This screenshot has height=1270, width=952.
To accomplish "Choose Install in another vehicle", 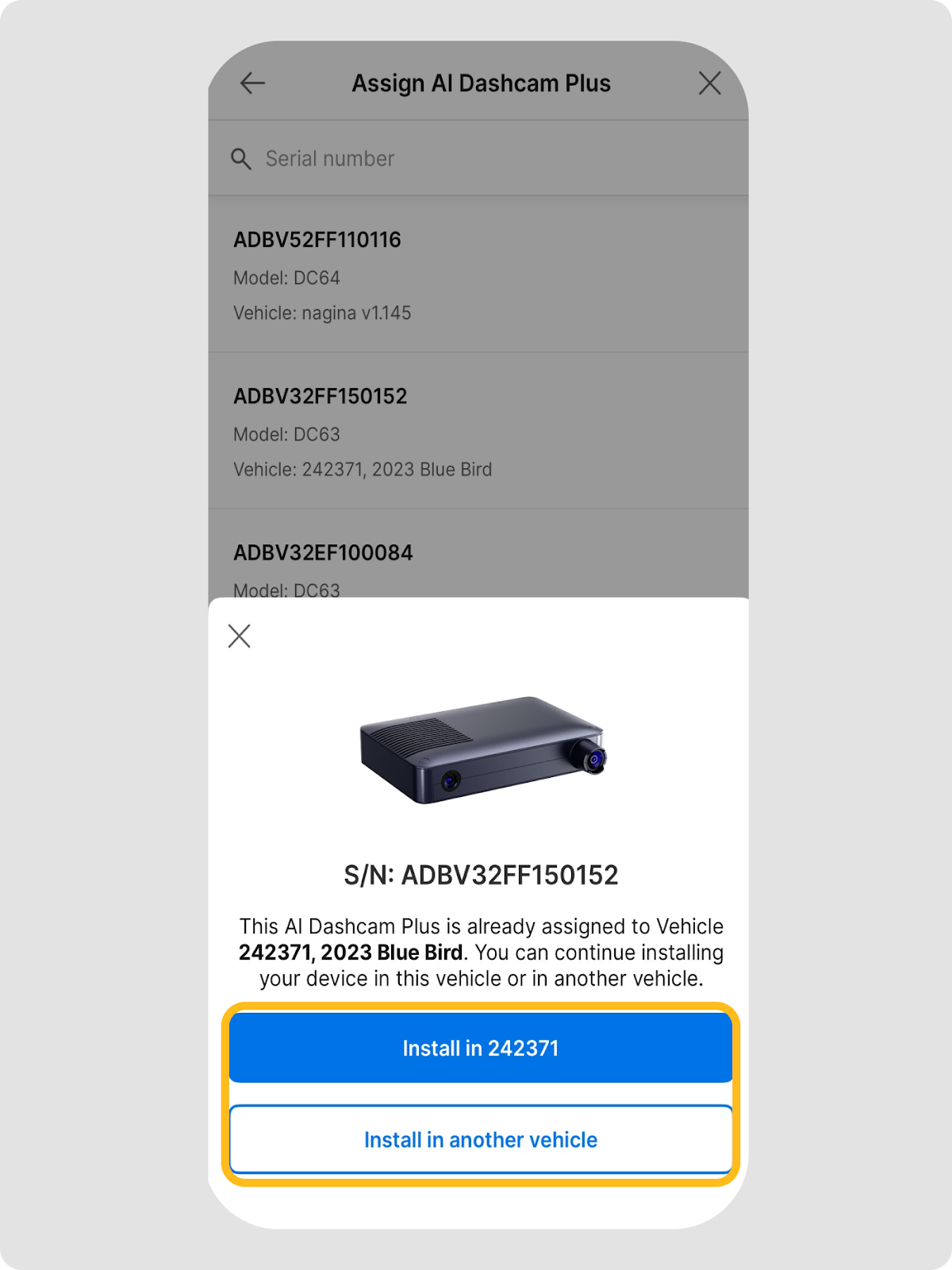I will 480,1139.
